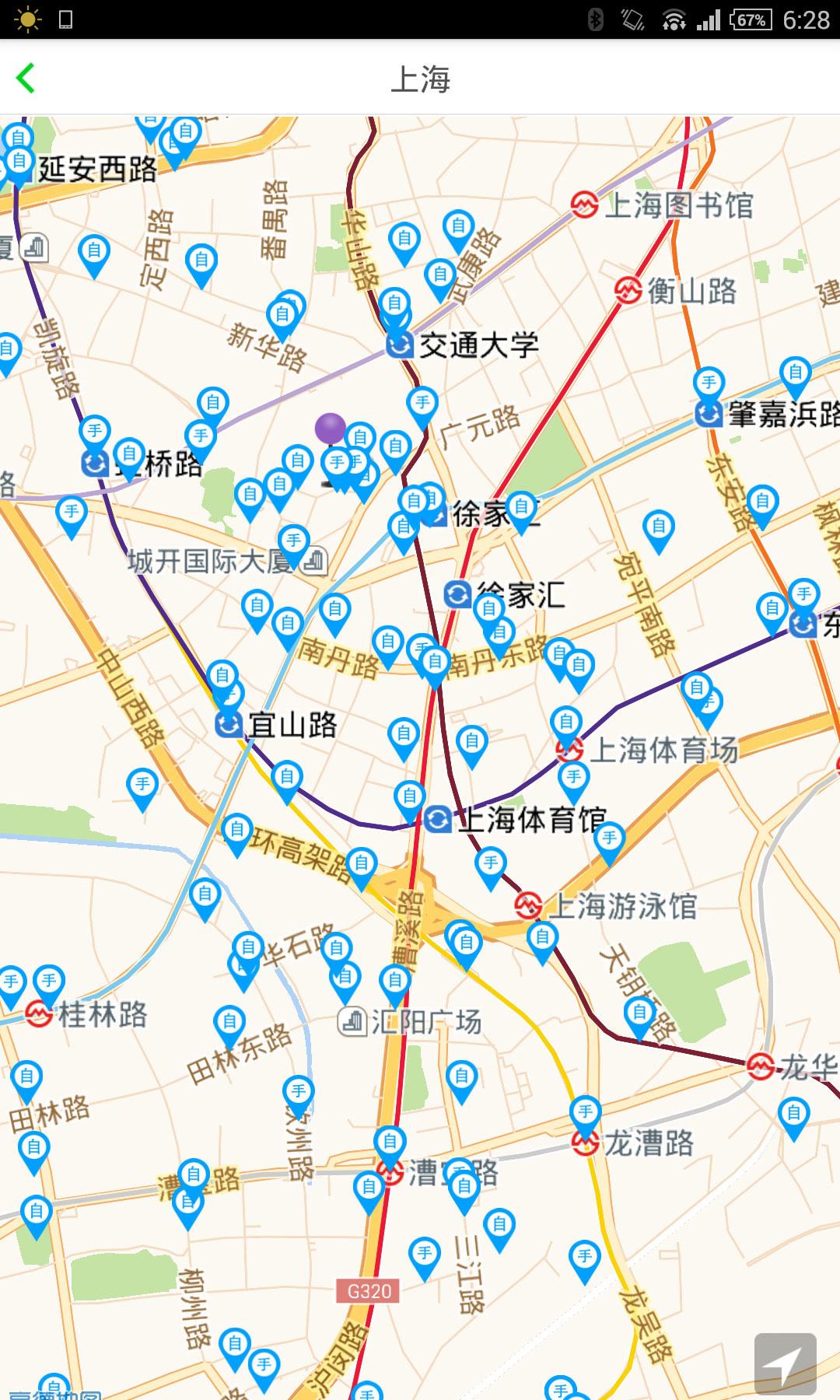This screenshot has height=1400, width=840.
Task: Open the 自 pin above 上海体育场 station
Action: [566, 723]
